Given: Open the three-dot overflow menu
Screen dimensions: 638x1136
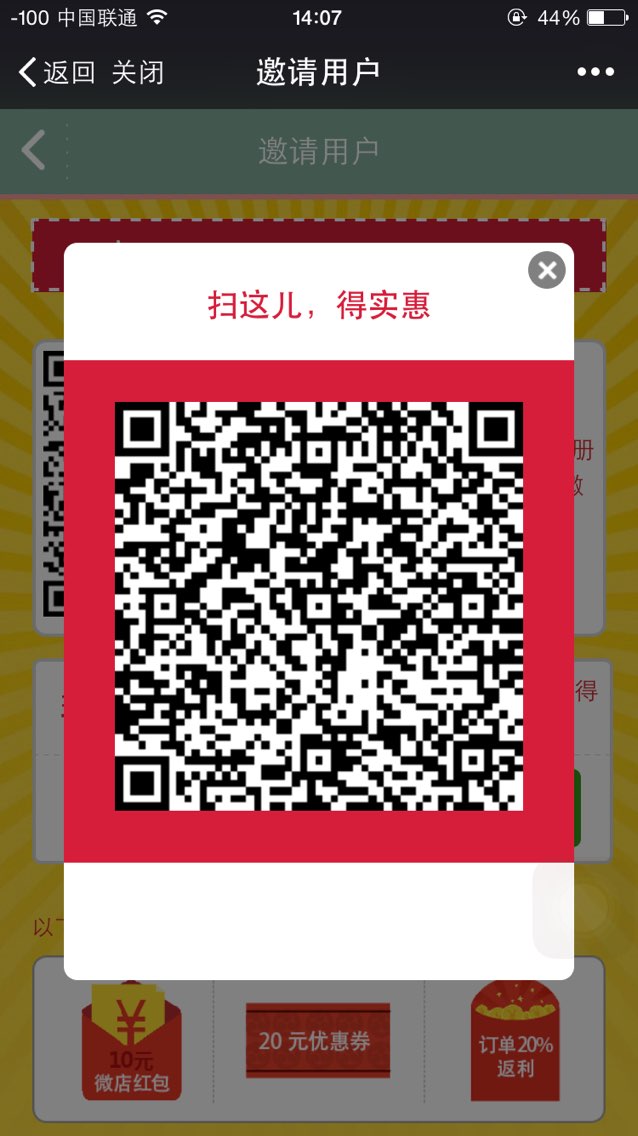Looking at the screenshot, I should pos(595,72).
